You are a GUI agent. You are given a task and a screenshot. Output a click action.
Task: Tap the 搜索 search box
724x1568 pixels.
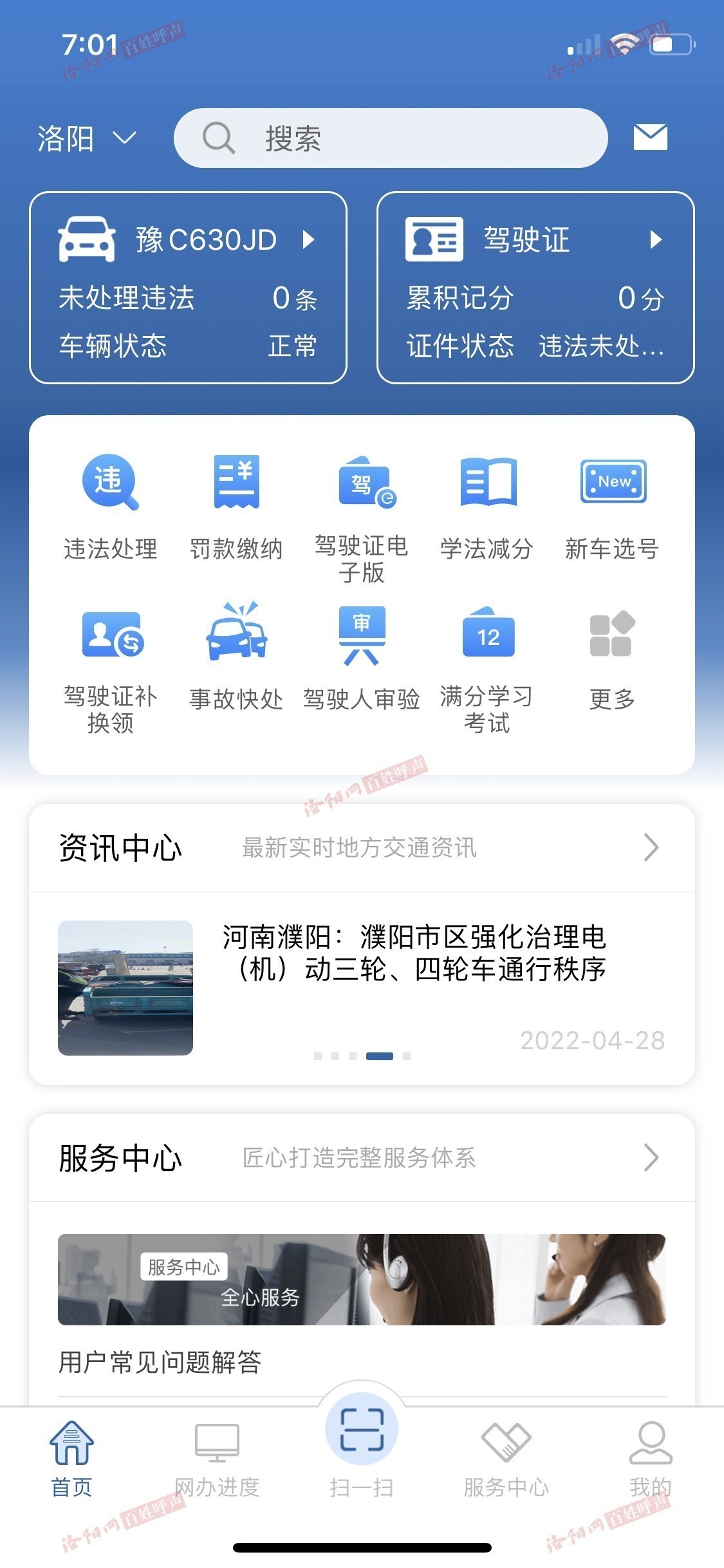[x=391, y=138]
